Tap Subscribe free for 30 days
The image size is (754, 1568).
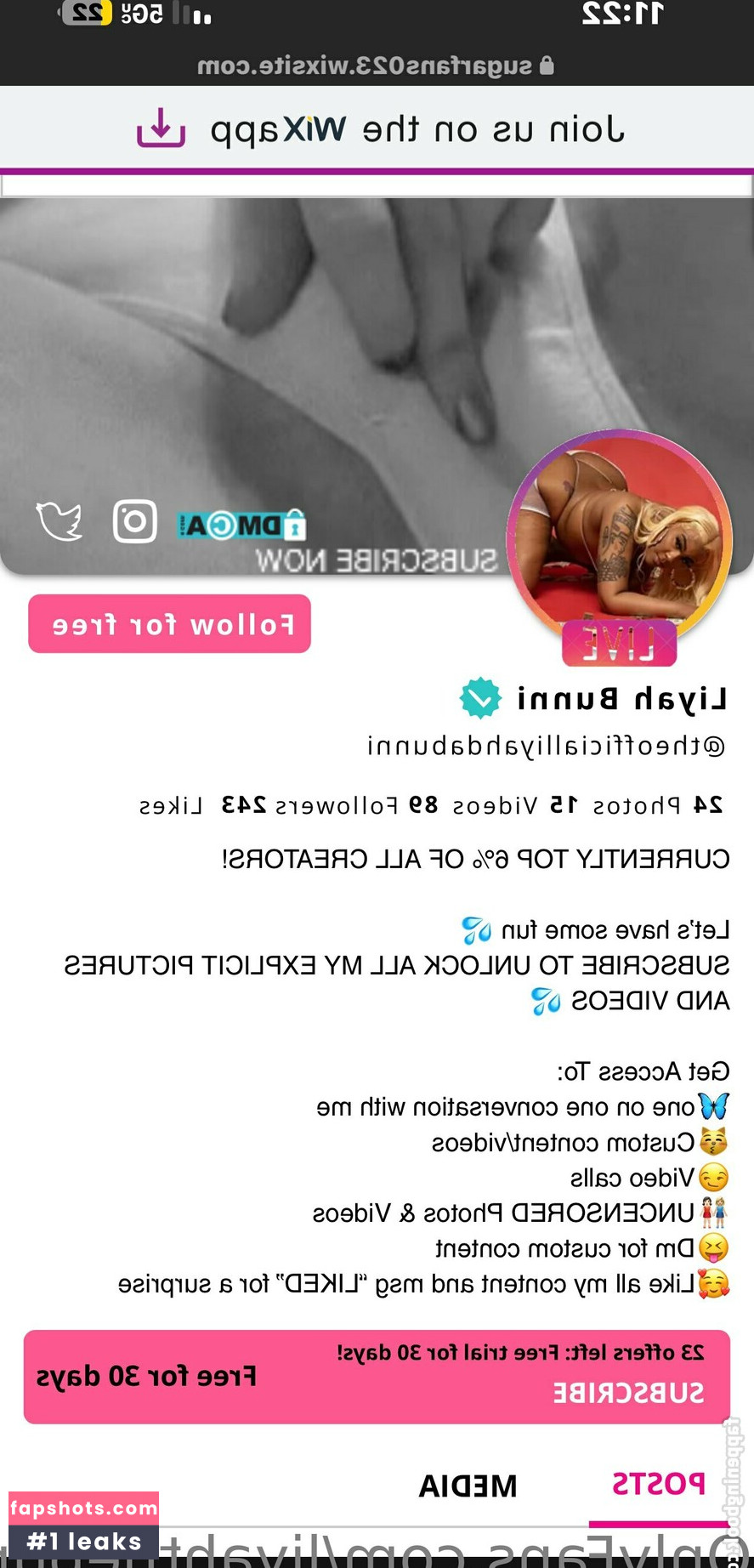pos(377,1376)
